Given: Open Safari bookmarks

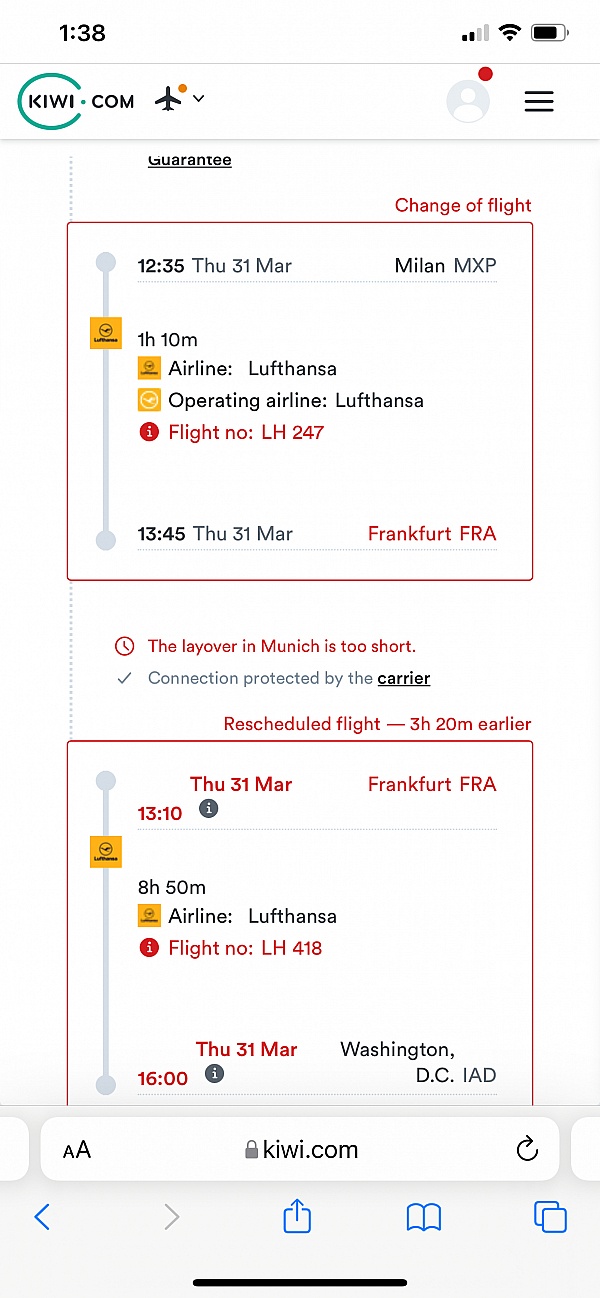Looking at the screenshot, I should pyautogui.click(x=424, y=1217).
